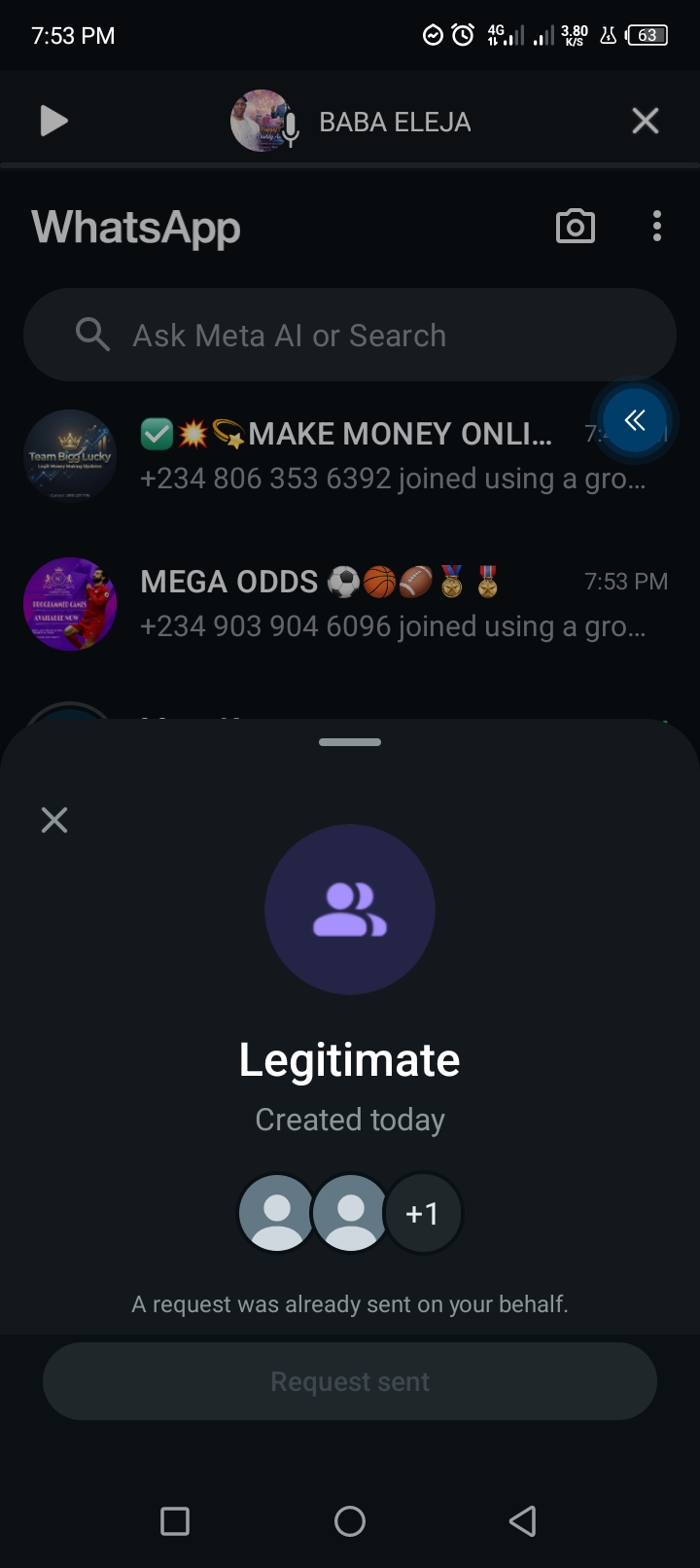Dismiss the BABA ELEJA audio player bar
The image size is (700, 1568).
(646, 122)
